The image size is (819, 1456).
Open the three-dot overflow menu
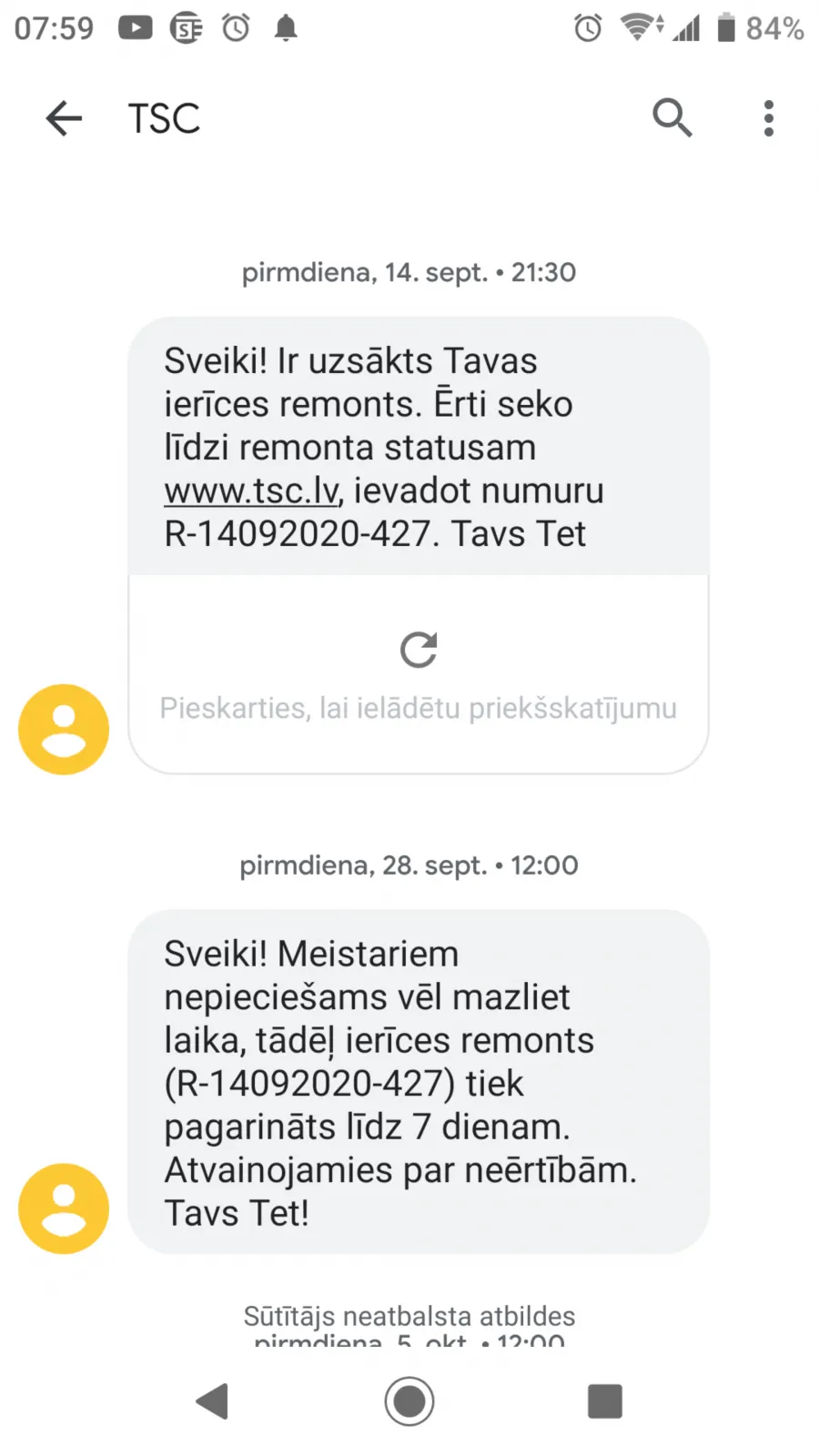pos(769,118)
